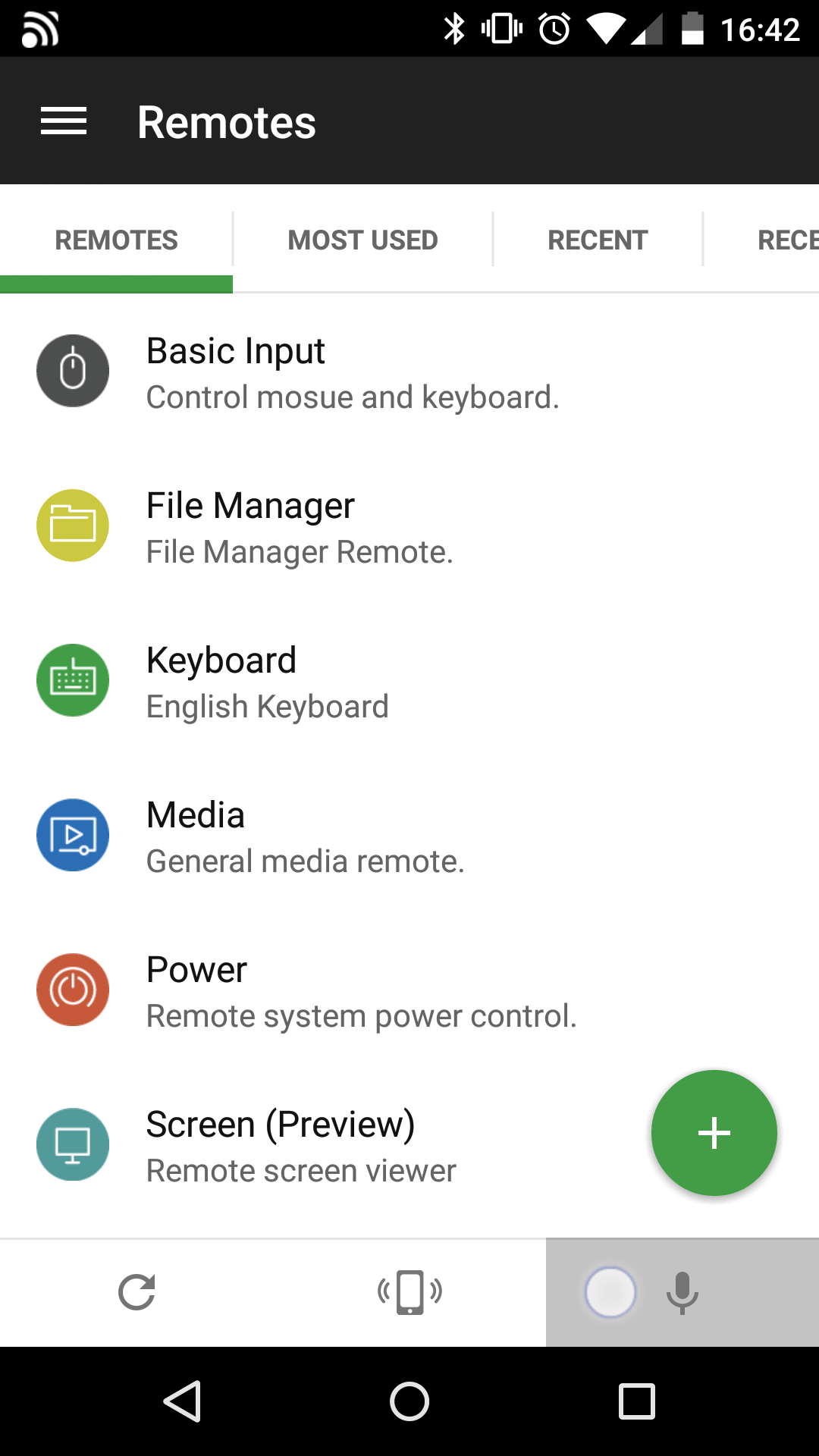Open the Power remote icon

coord(73,990)
